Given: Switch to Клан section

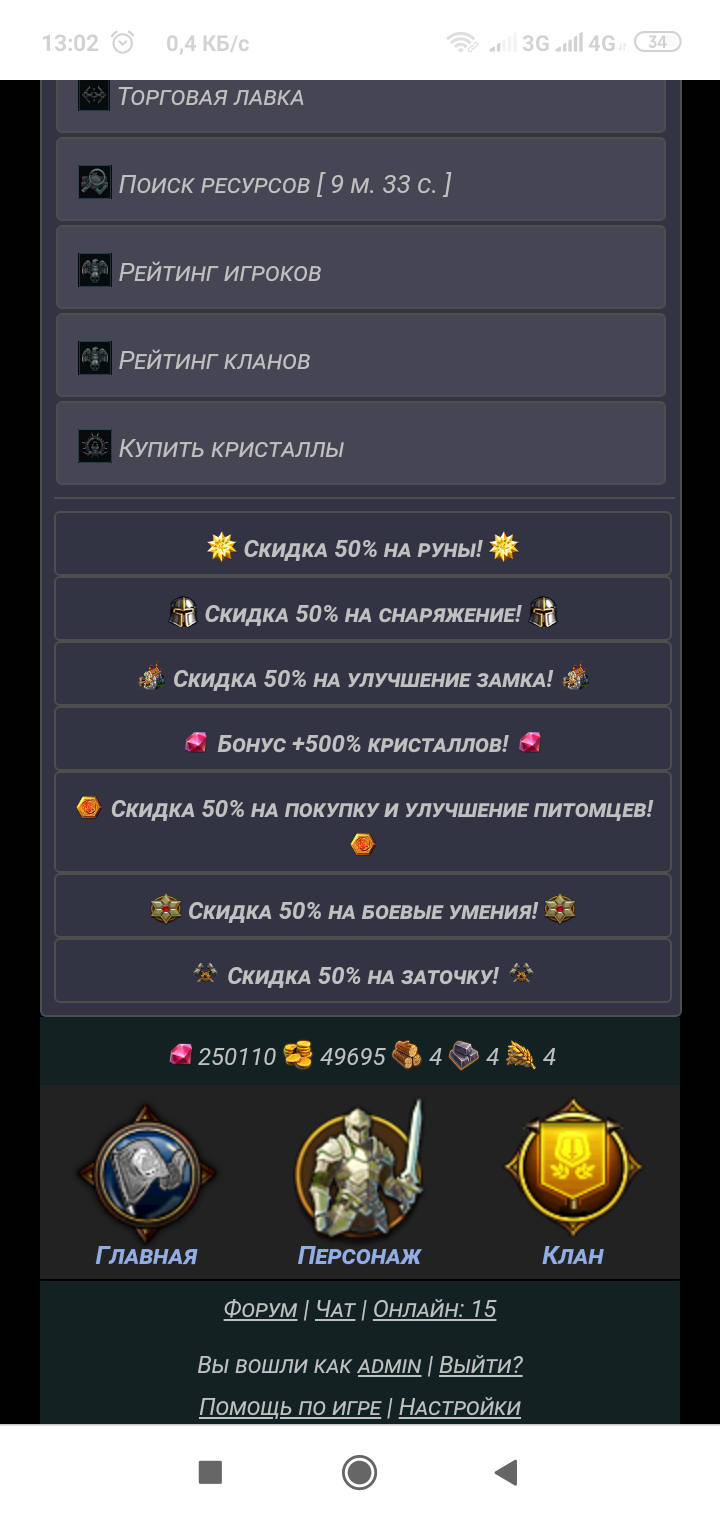Looking at the screenshot, I should tap(573, 1185).
